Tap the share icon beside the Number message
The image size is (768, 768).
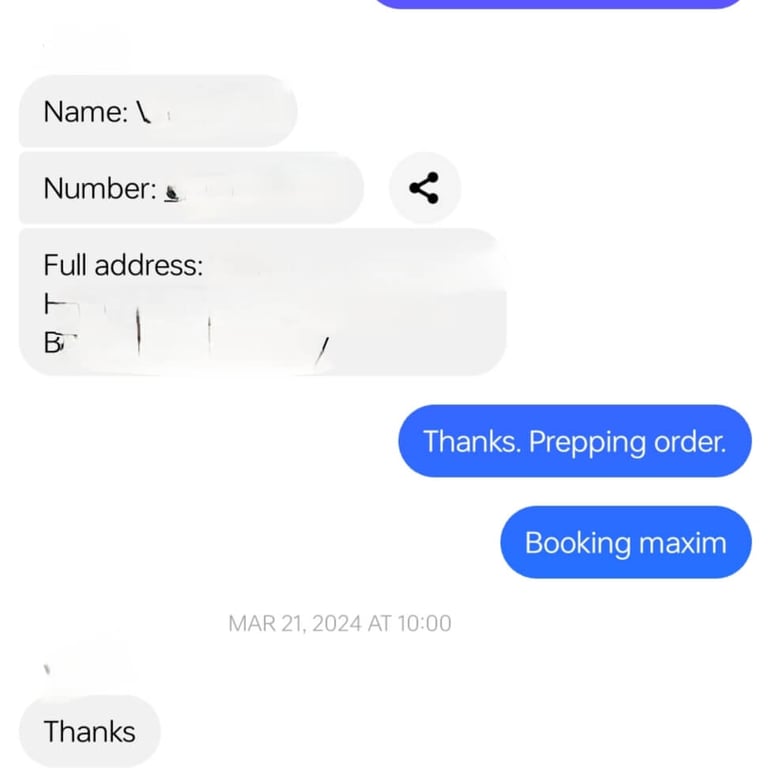point(424,188)
